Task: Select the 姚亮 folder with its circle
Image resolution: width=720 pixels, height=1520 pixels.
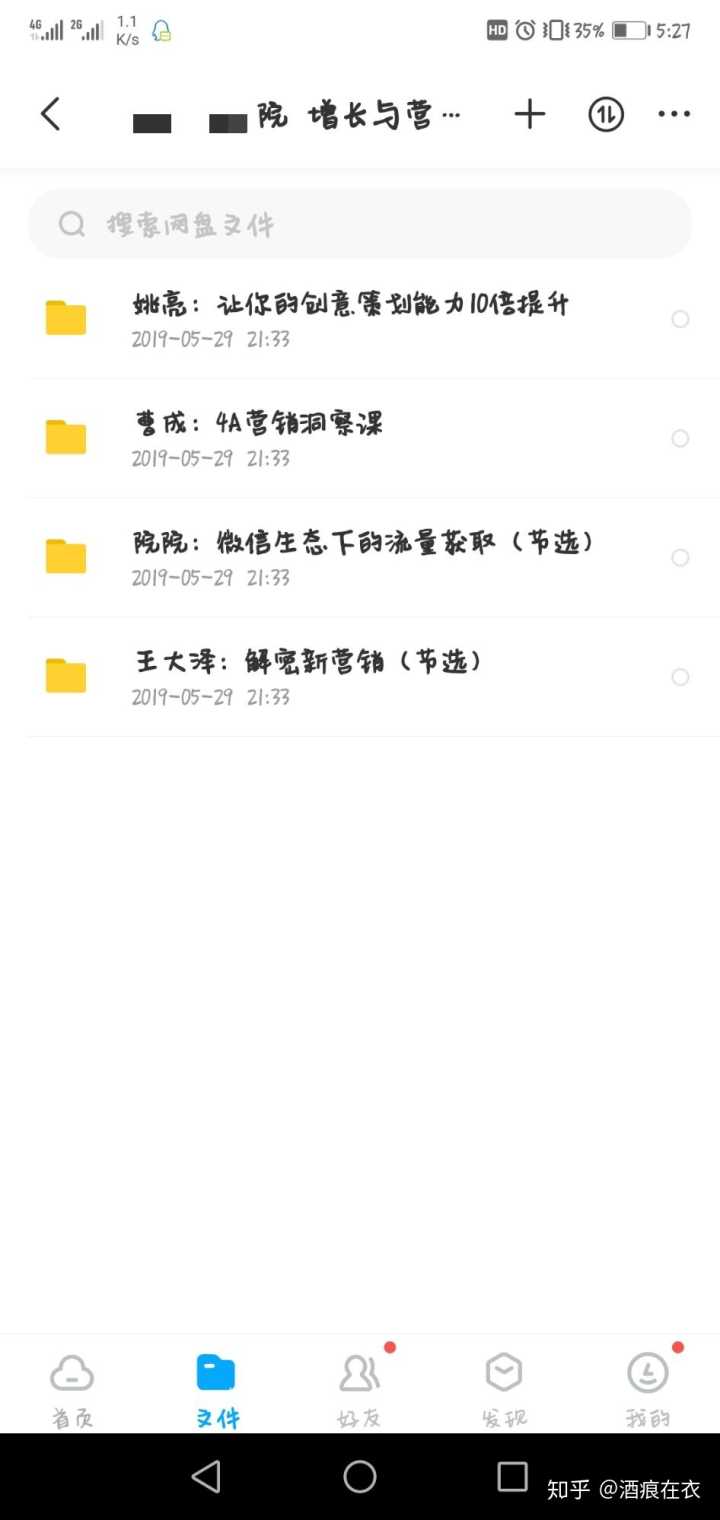Action: tap(680, 319)
